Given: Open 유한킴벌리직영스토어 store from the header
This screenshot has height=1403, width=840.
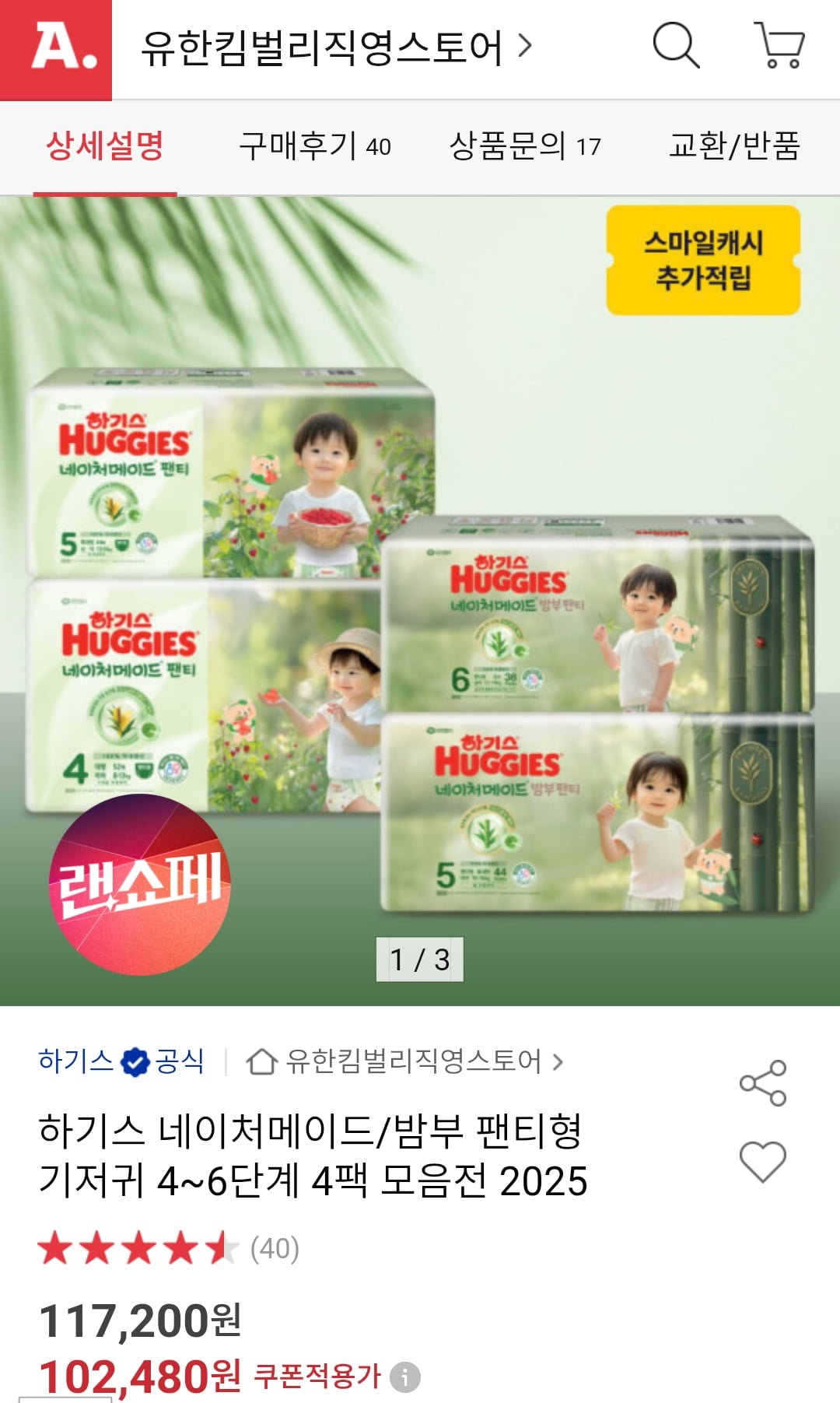Looking at the screenshot, I should pyautogui.click(x=336, y=48).
